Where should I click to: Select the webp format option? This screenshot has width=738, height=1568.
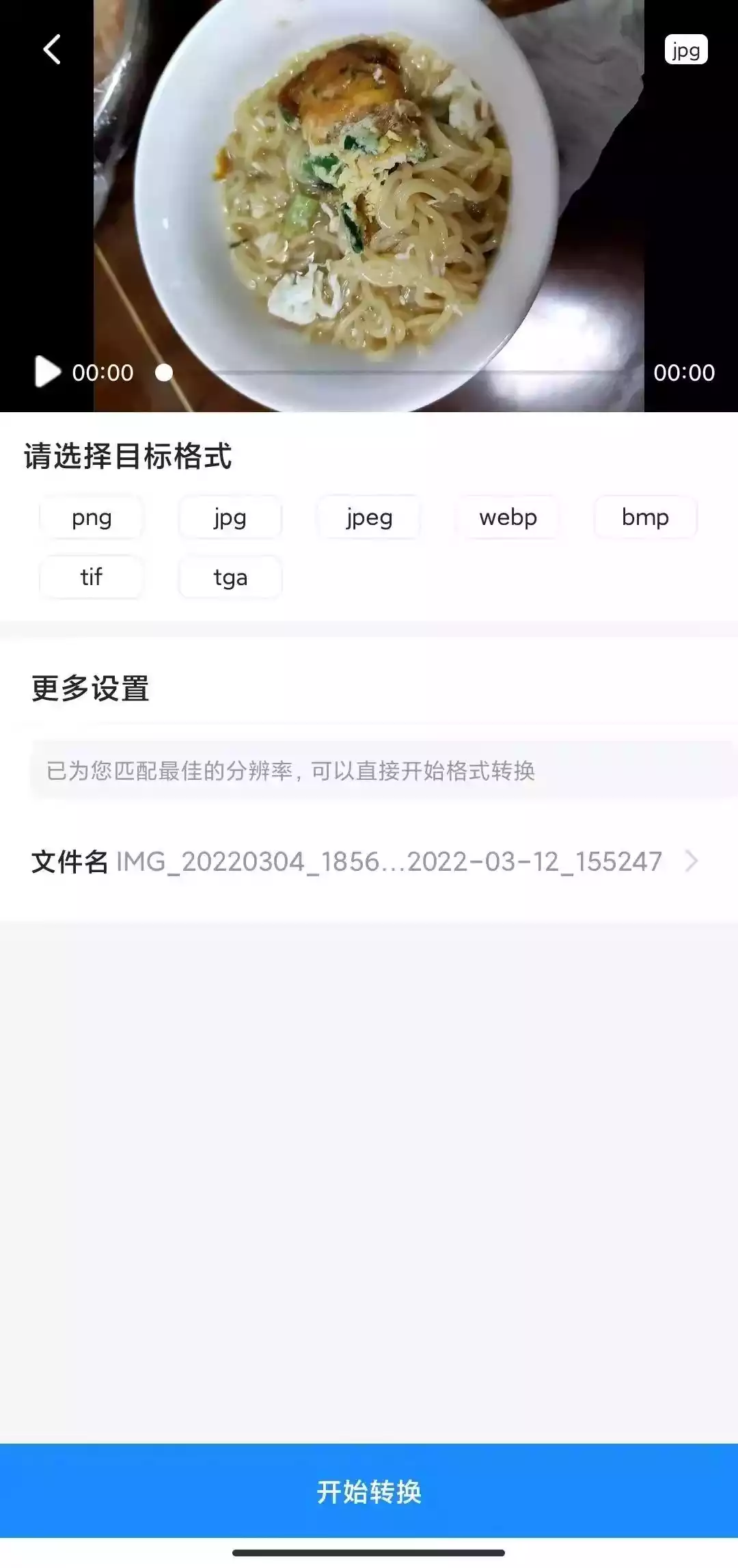click(508, 517)
